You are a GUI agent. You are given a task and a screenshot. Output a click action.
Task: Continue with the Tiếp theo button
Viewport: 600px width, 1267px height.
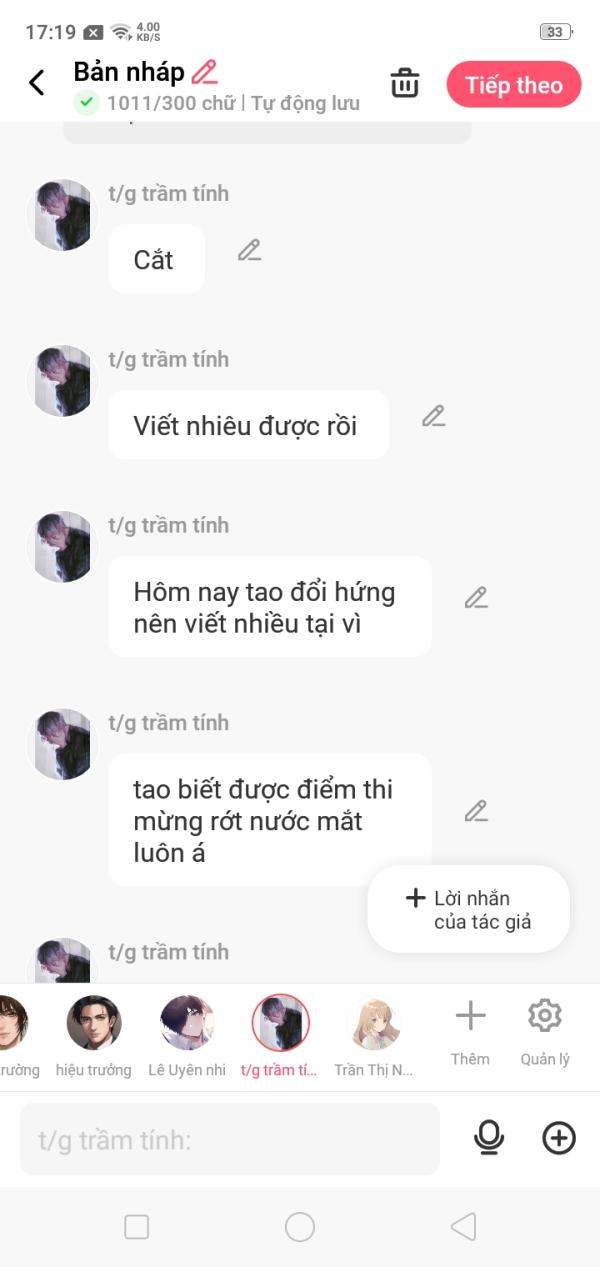tap(514, 85)
